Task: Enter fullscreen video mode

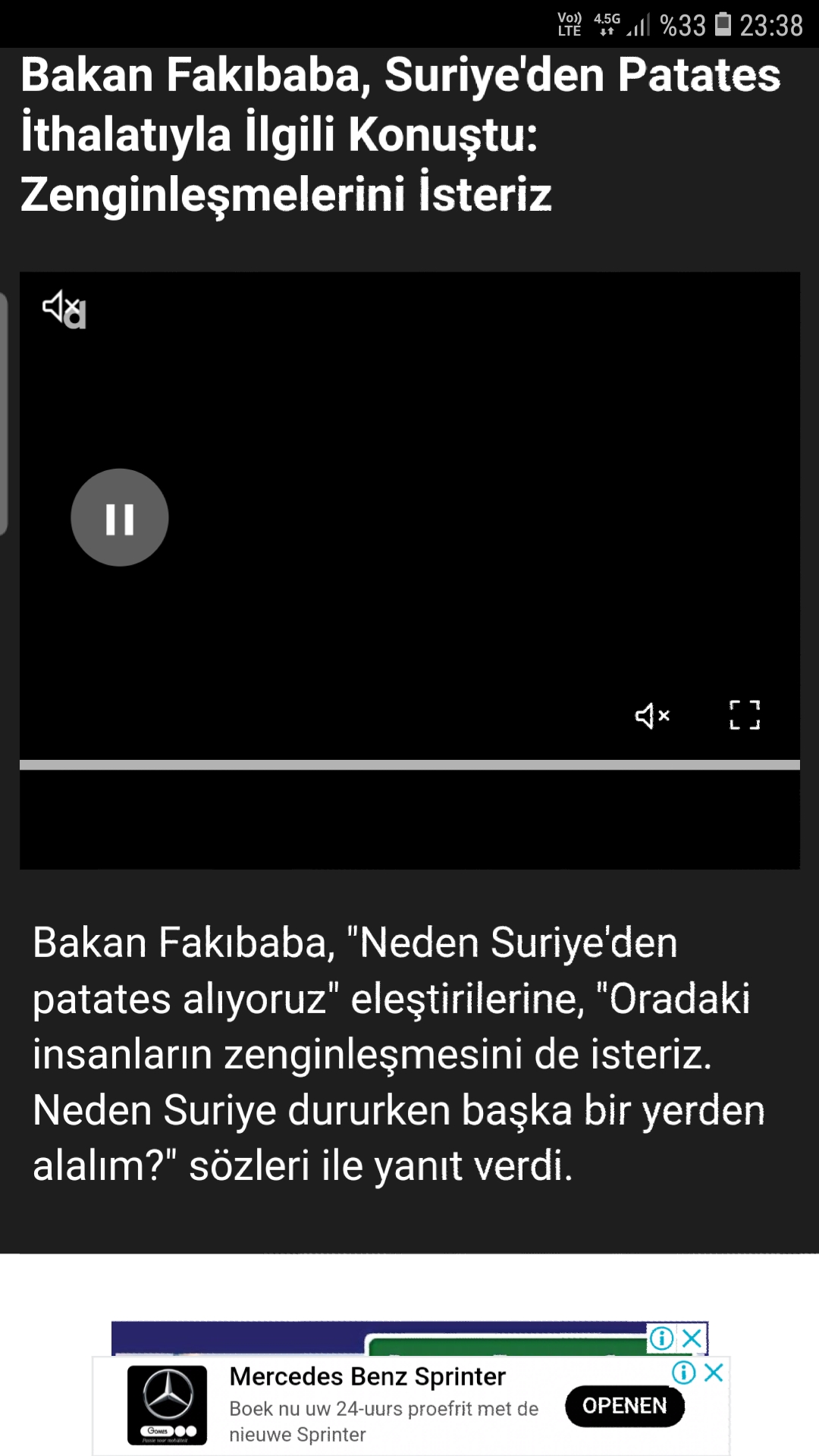Action: click(745, 714)
